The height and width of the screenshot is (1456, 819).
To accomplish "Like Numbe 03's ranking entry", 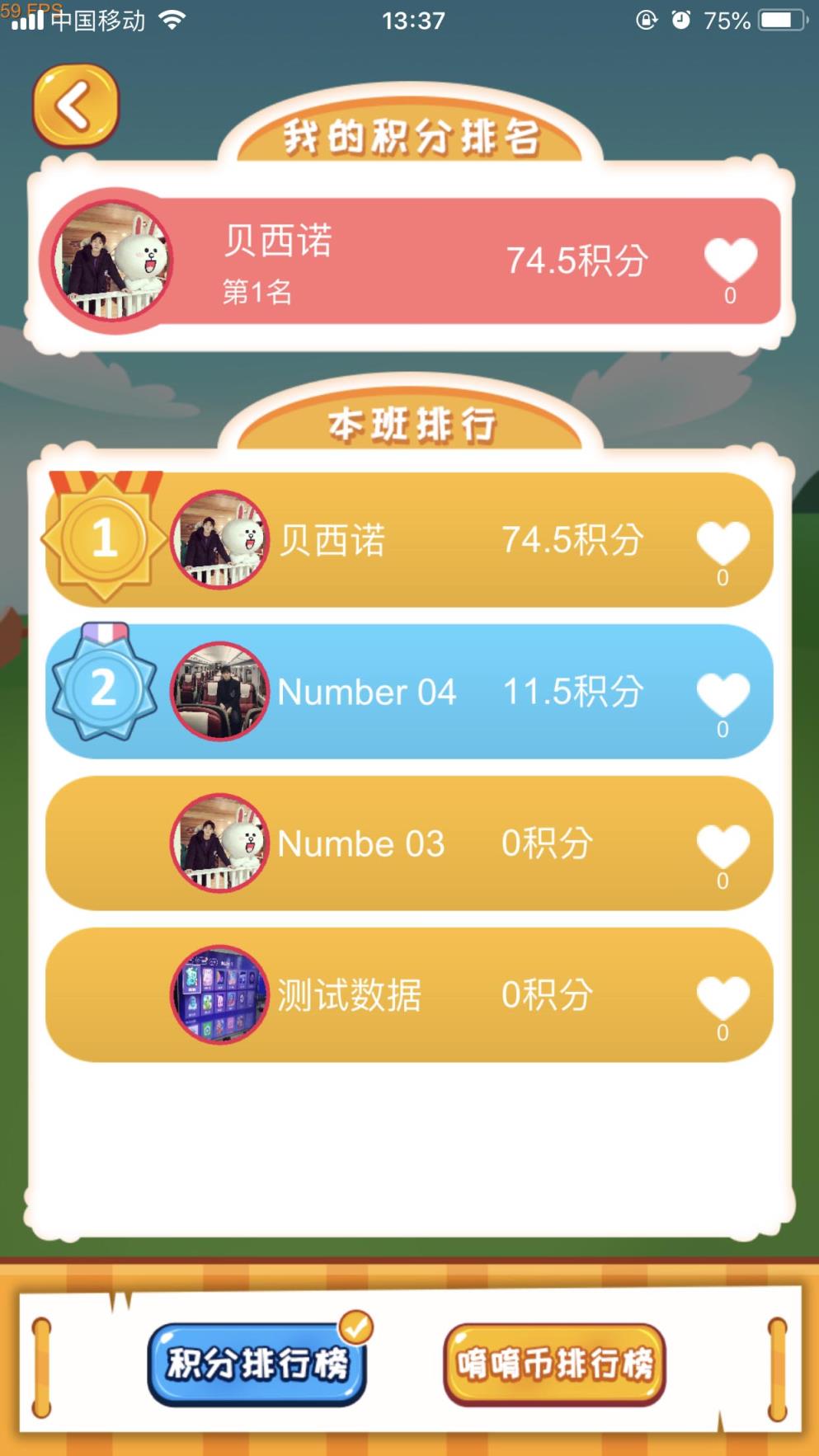I will [x=723, y=845].
